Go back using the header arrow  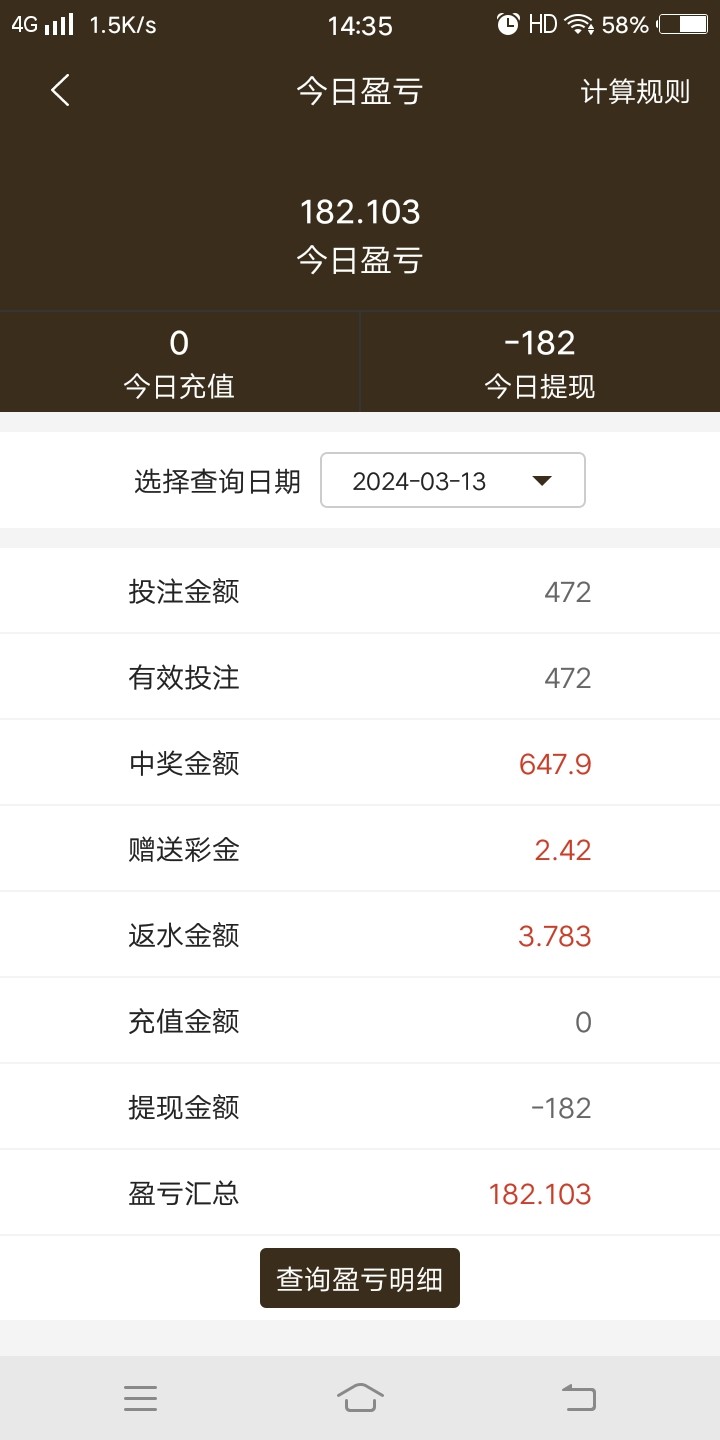pos(61,91)
